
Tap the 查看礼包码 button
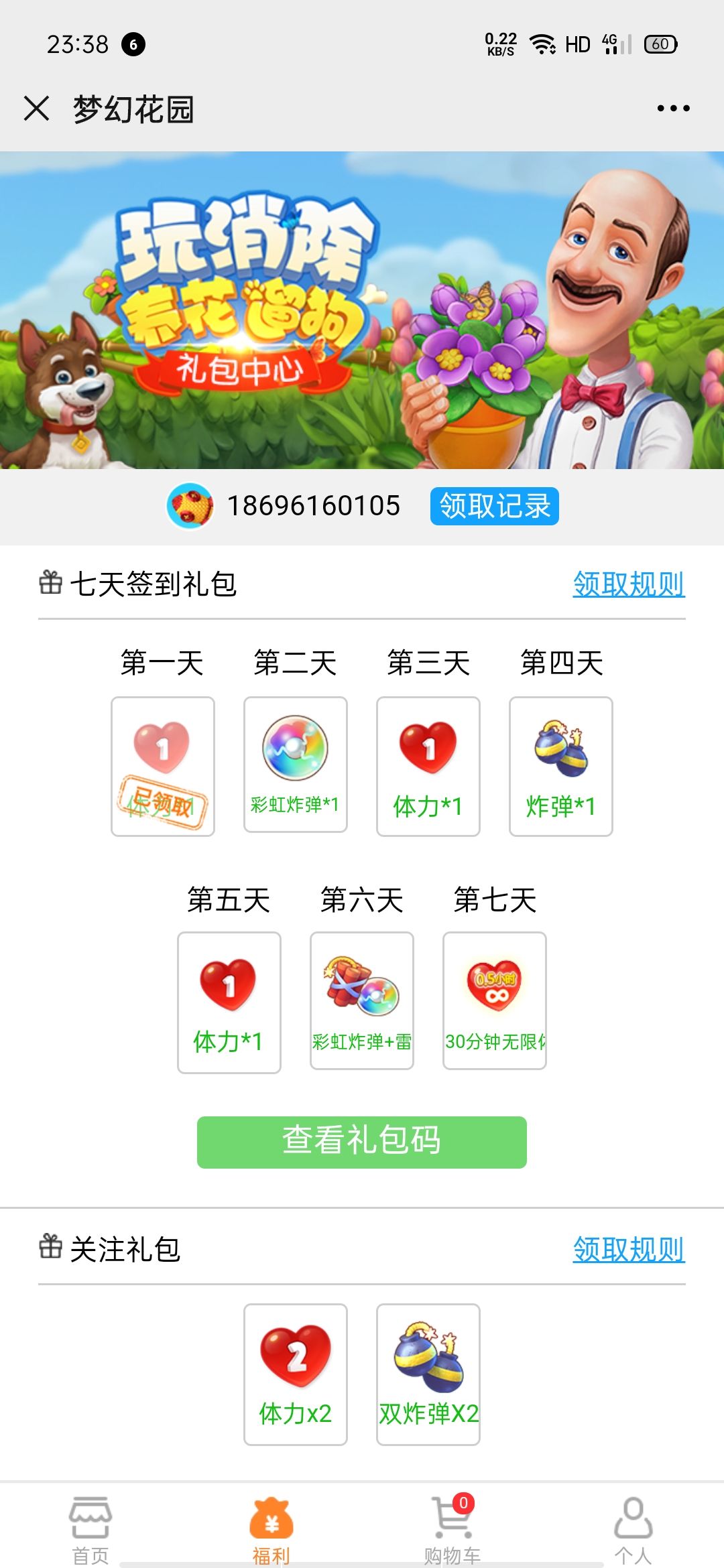361,1142
